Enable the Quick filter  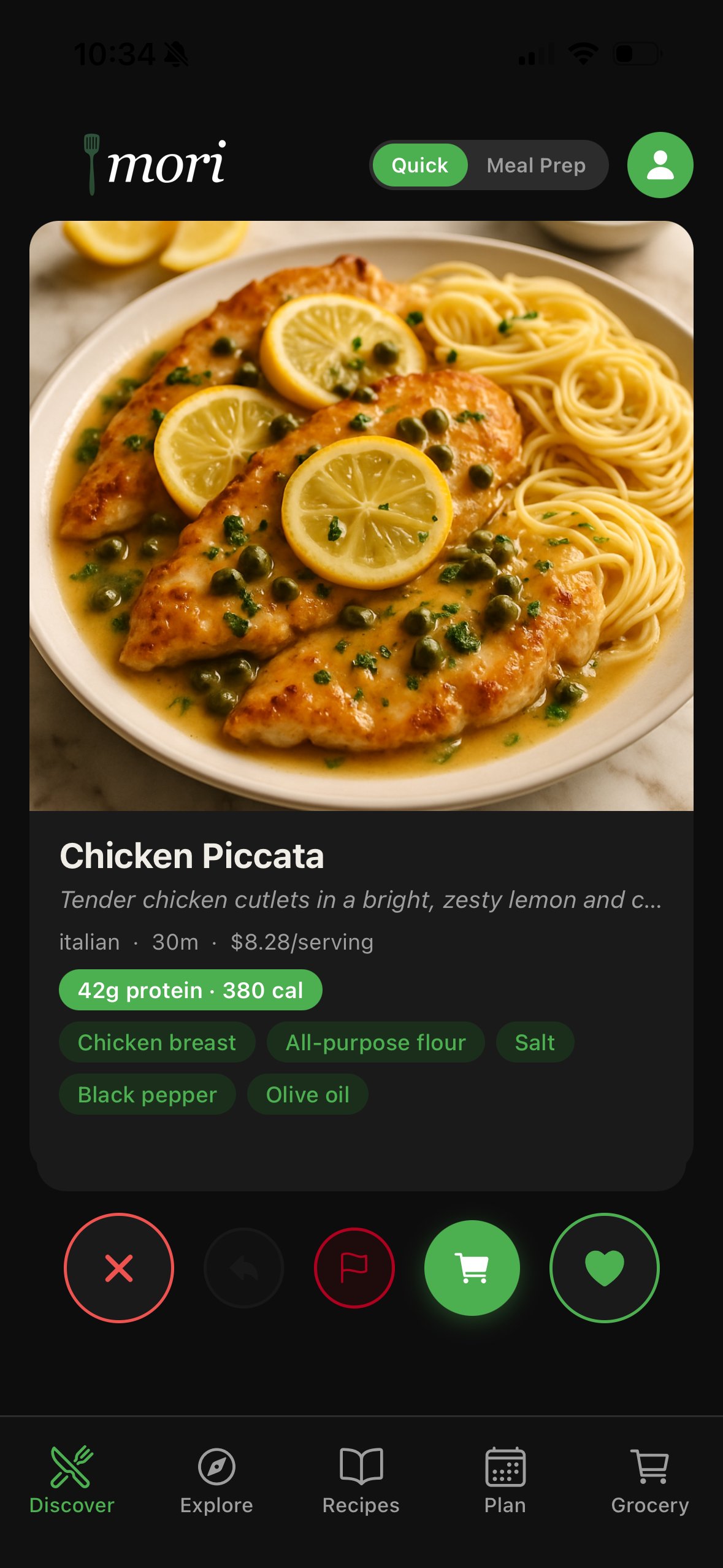click(x=420, y=164)
